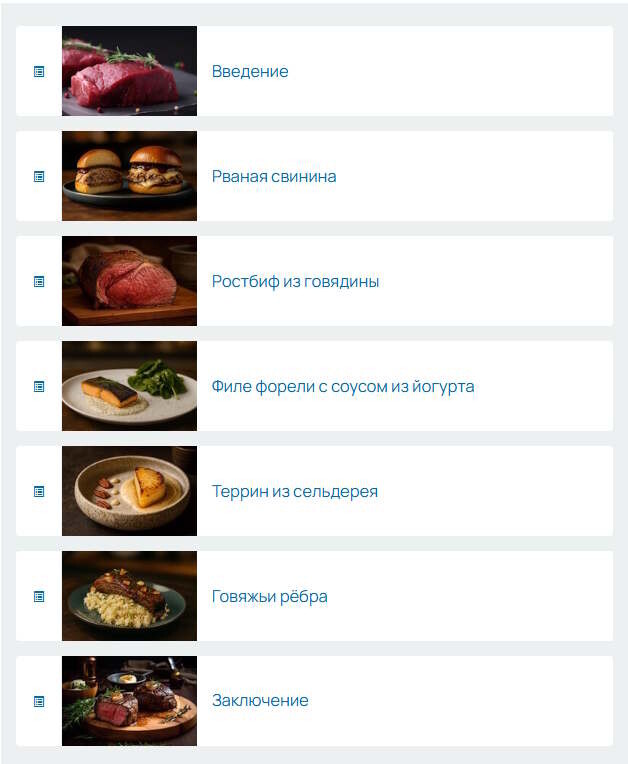Open the Введение lesson
This screenshot has width=628, height=764.
(250, 72)
